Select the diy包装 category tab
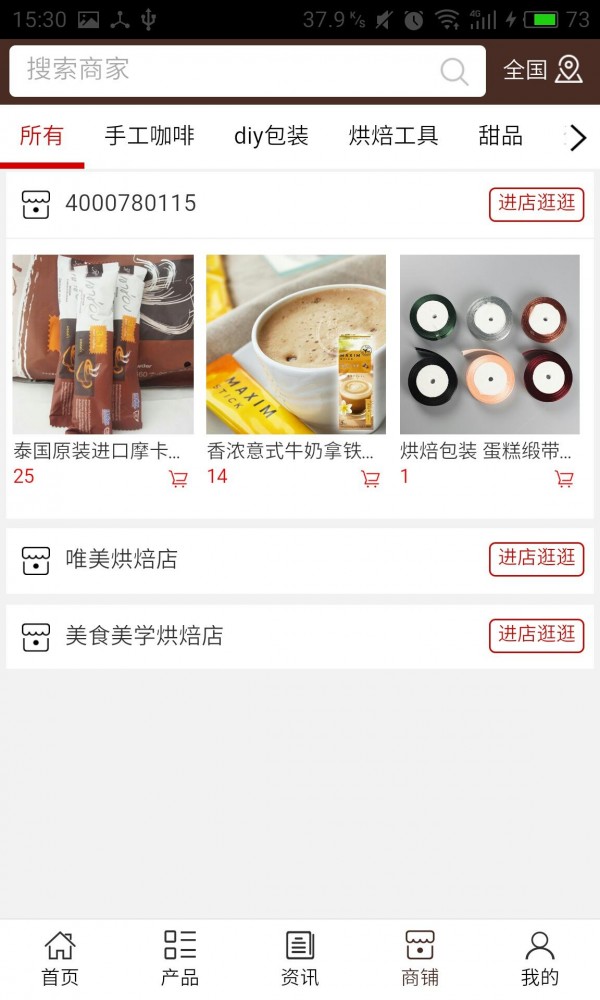 pyautogui.click(x=271, y=137)
